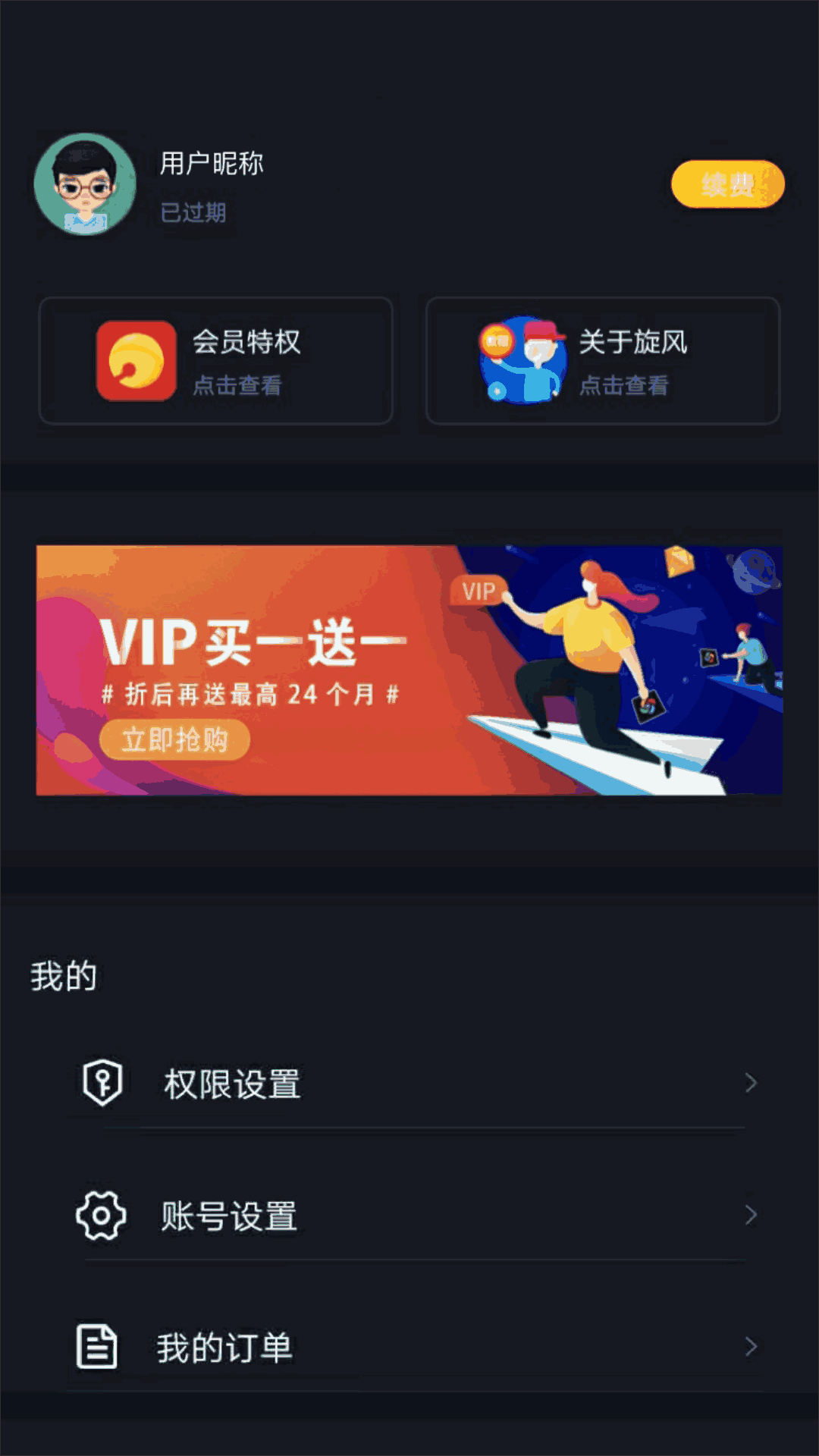
Task: Open the VIP 买一送一 promotion banner
Action: click(x=409, y=670)
